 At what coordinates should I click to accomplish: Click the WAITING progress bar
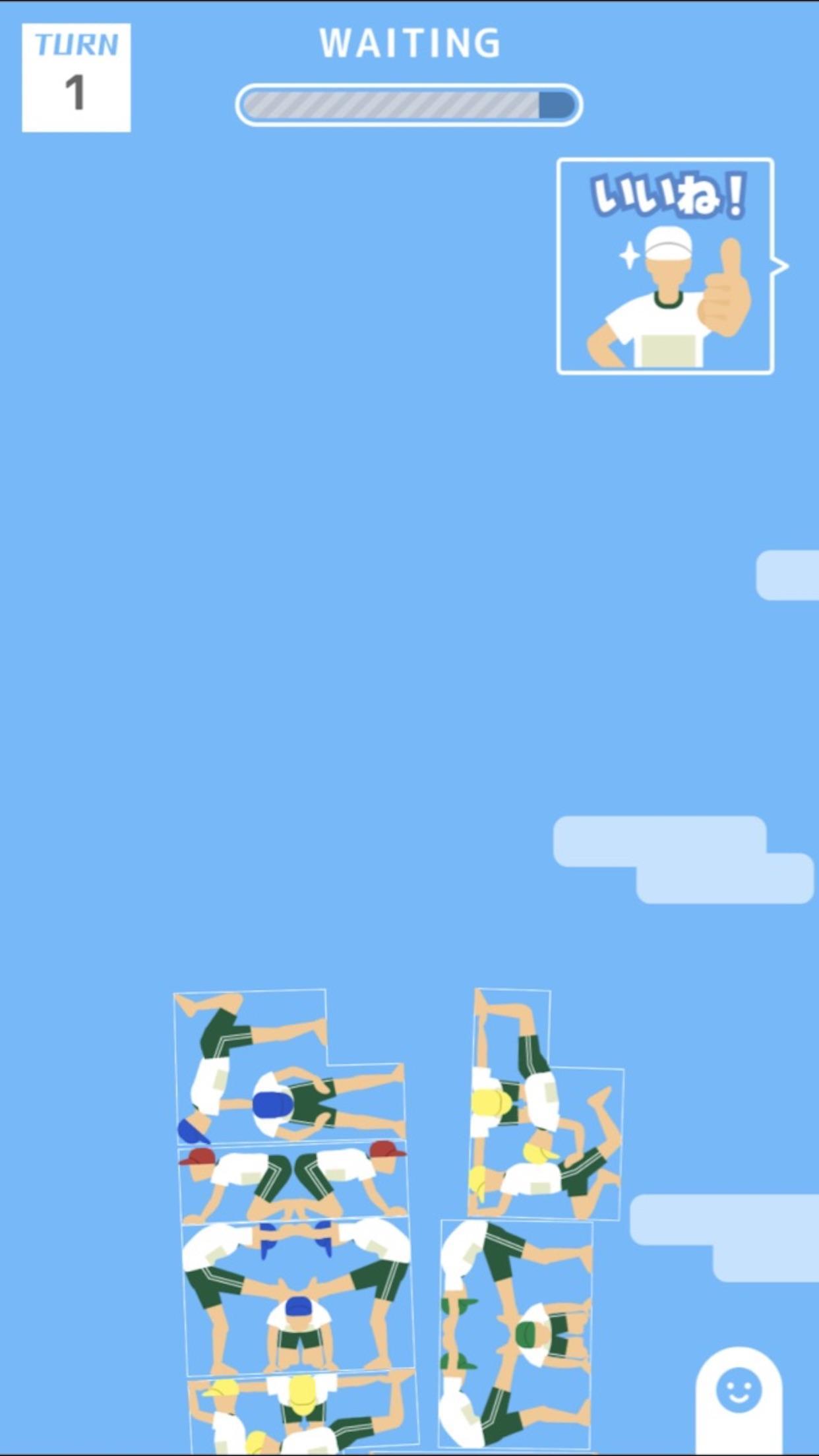[x=409, y=102]
